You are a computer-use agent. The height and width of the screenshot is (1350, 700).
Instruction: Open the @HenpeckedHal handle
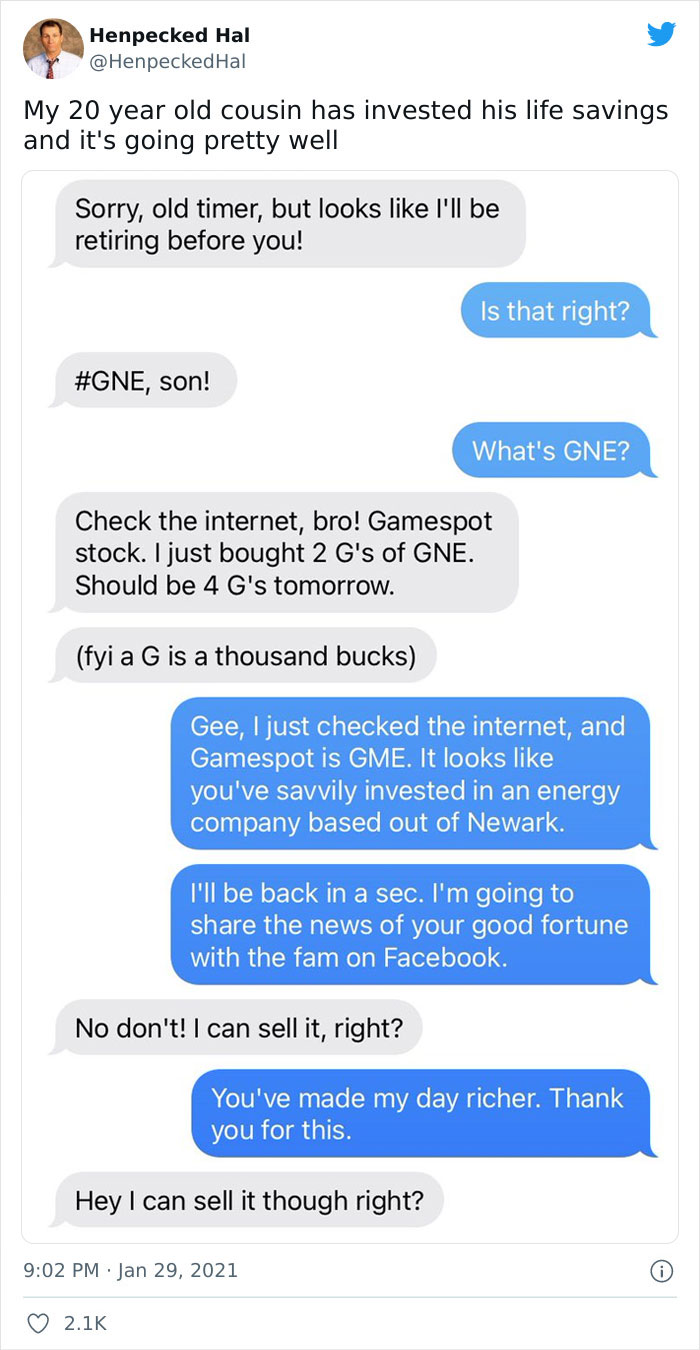(167, 62)
